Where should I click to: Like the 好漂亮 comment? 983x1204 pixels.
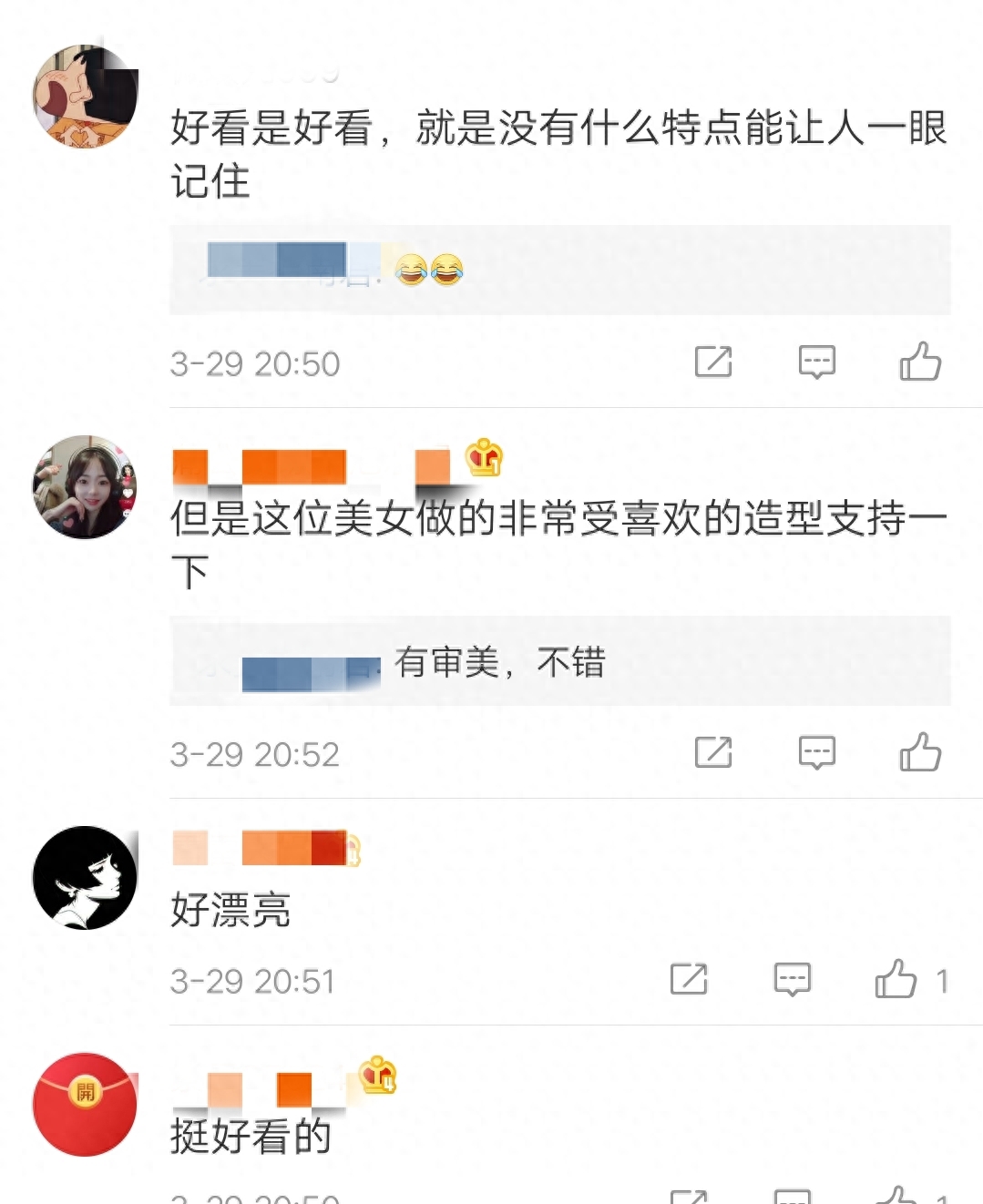pyautogui.click(x=896, y=979)
